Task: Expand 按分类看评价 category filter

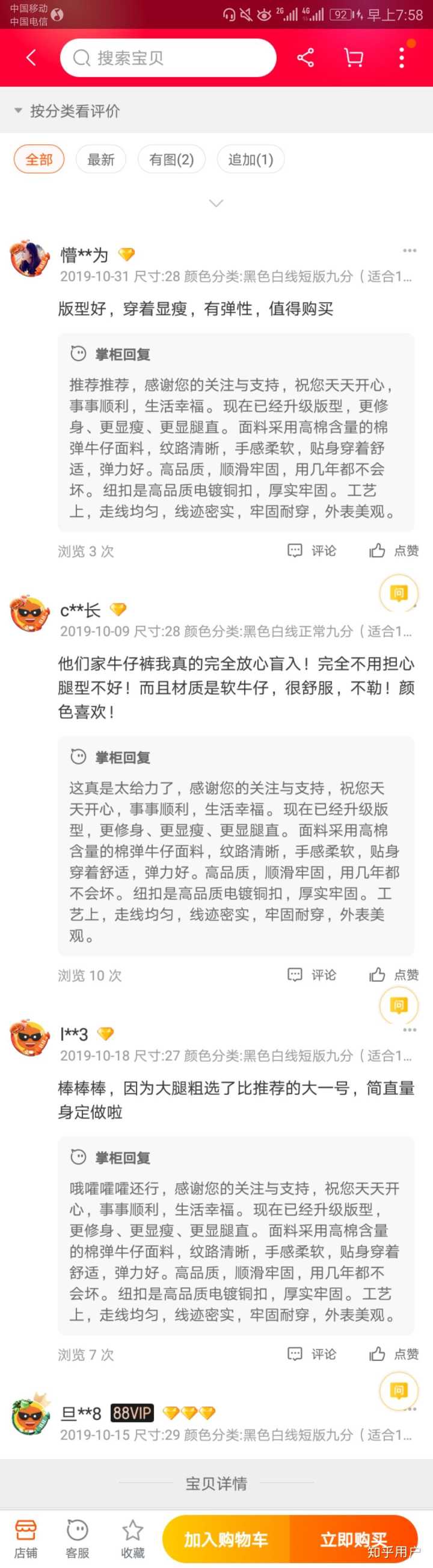Action: (67, 111)
